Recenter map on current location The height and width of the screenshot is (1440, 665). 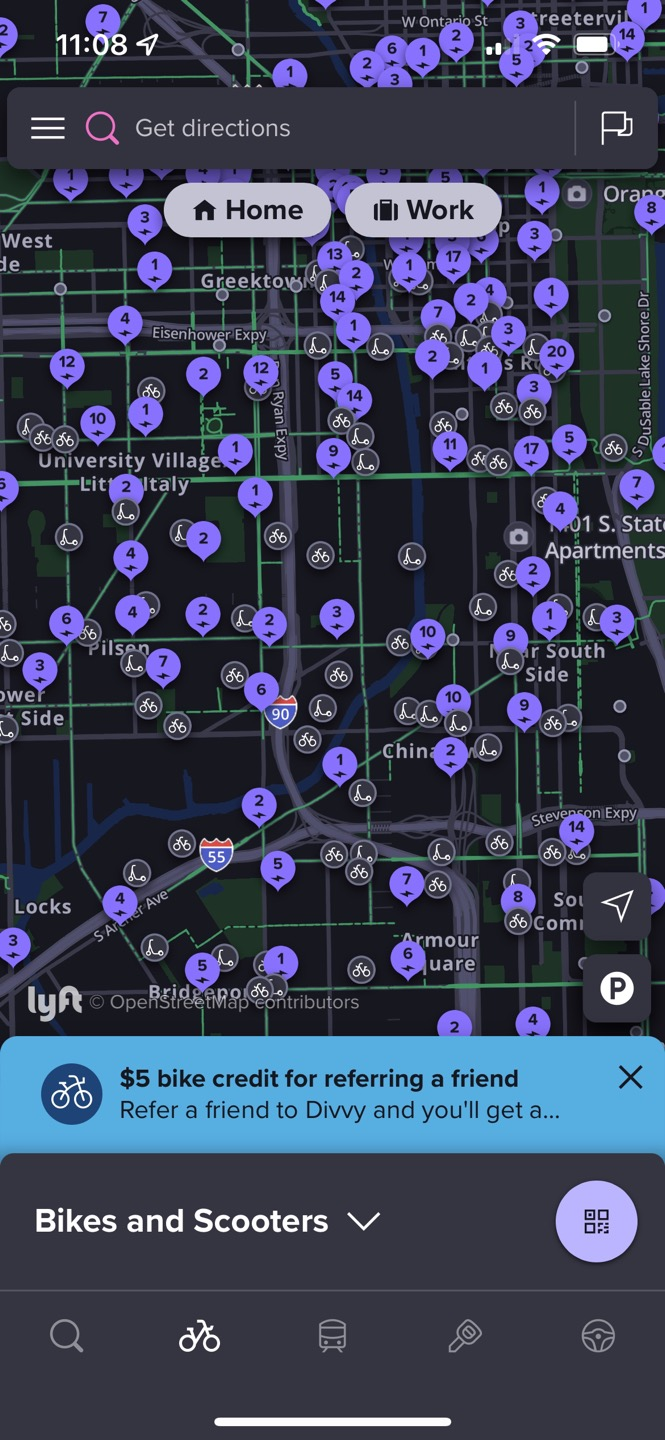617,906
